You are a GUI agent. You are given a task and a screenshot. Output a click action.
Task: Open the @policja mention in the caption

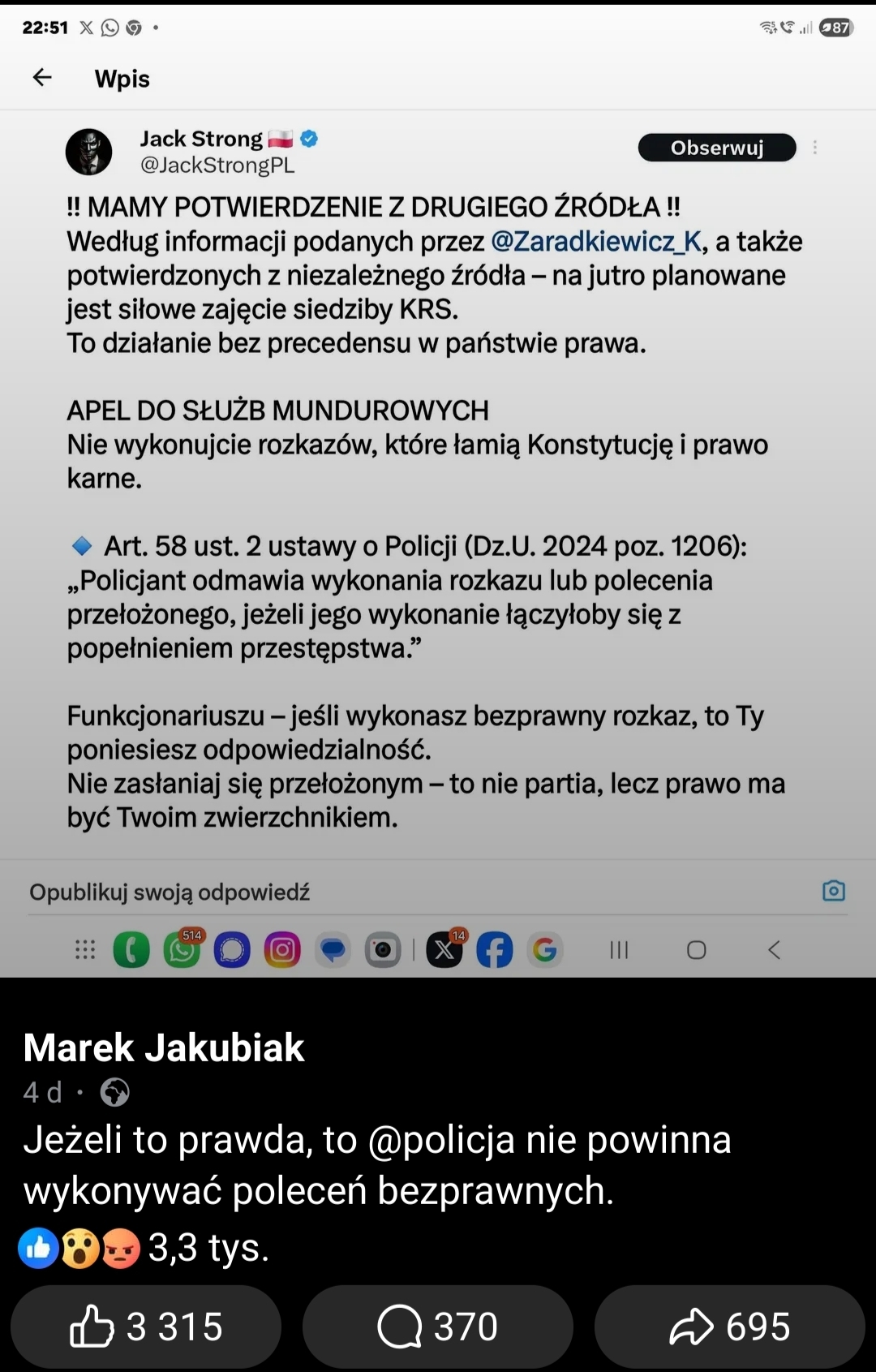point(440,1140)
